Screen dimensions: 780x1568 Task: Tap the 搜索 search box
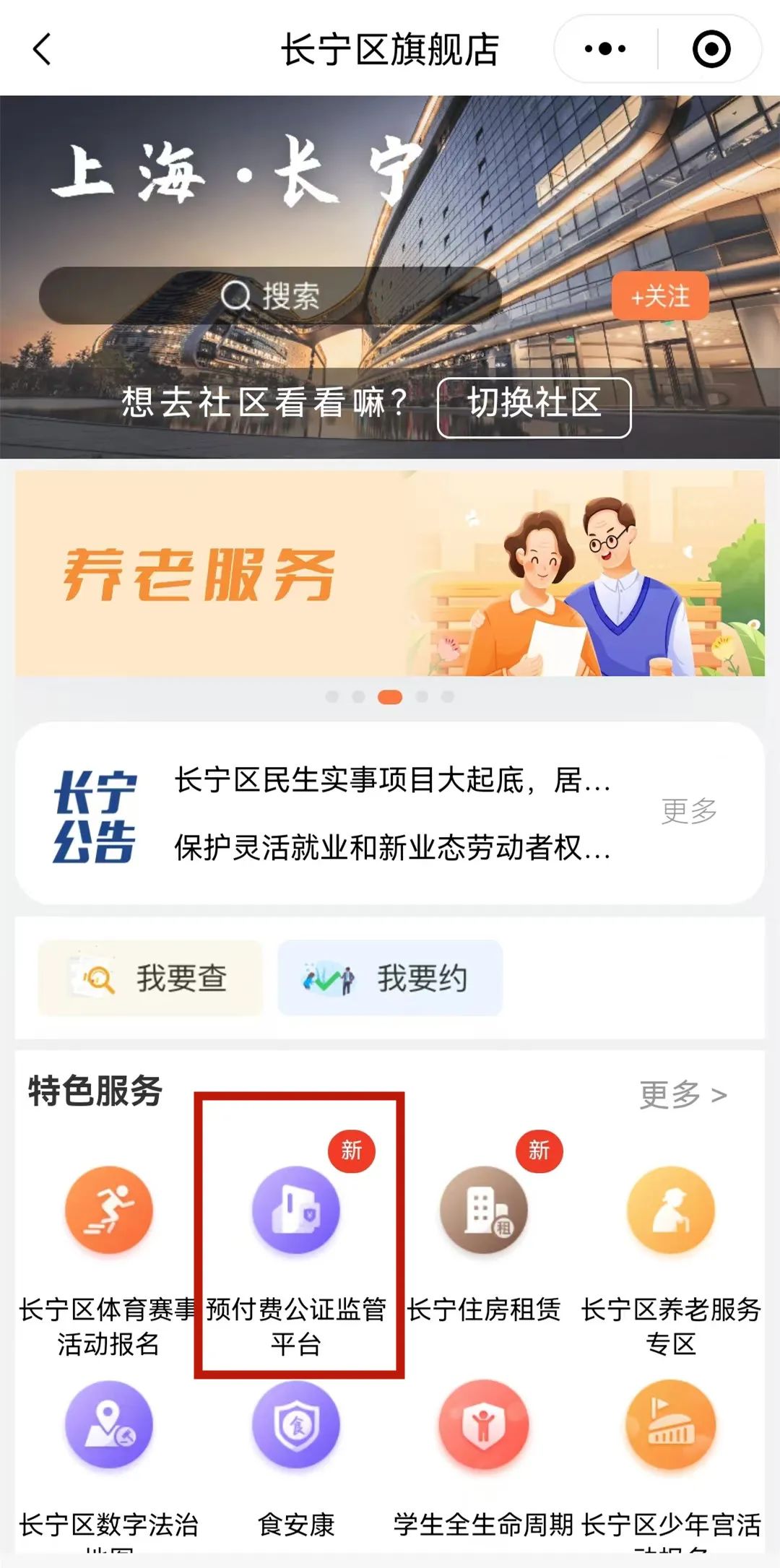[269, 296]
